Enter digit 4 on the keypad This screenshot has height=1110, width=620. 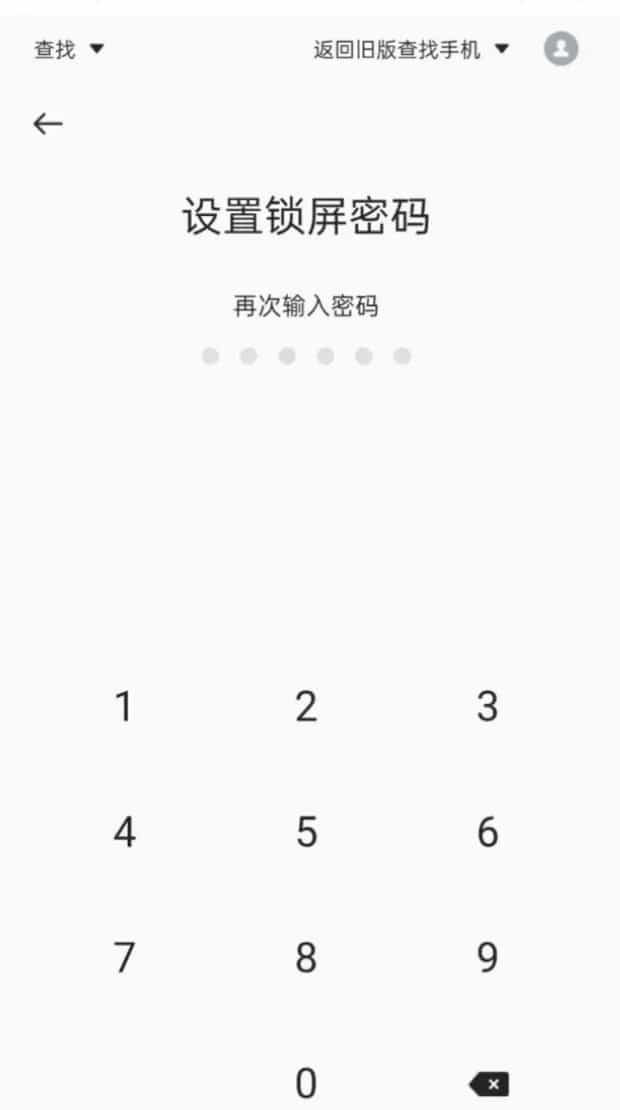(123, 832)
